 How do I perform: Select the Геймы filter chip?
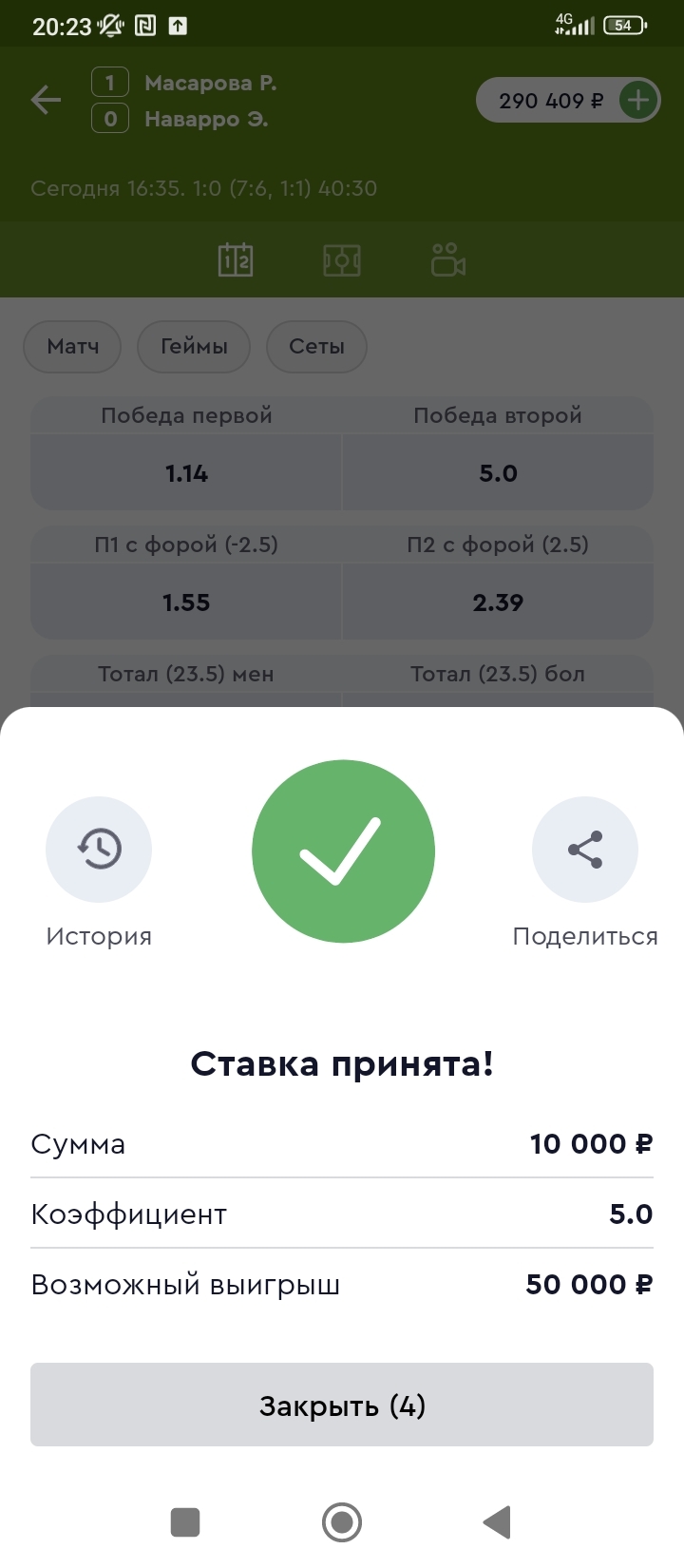coord(194,347)
